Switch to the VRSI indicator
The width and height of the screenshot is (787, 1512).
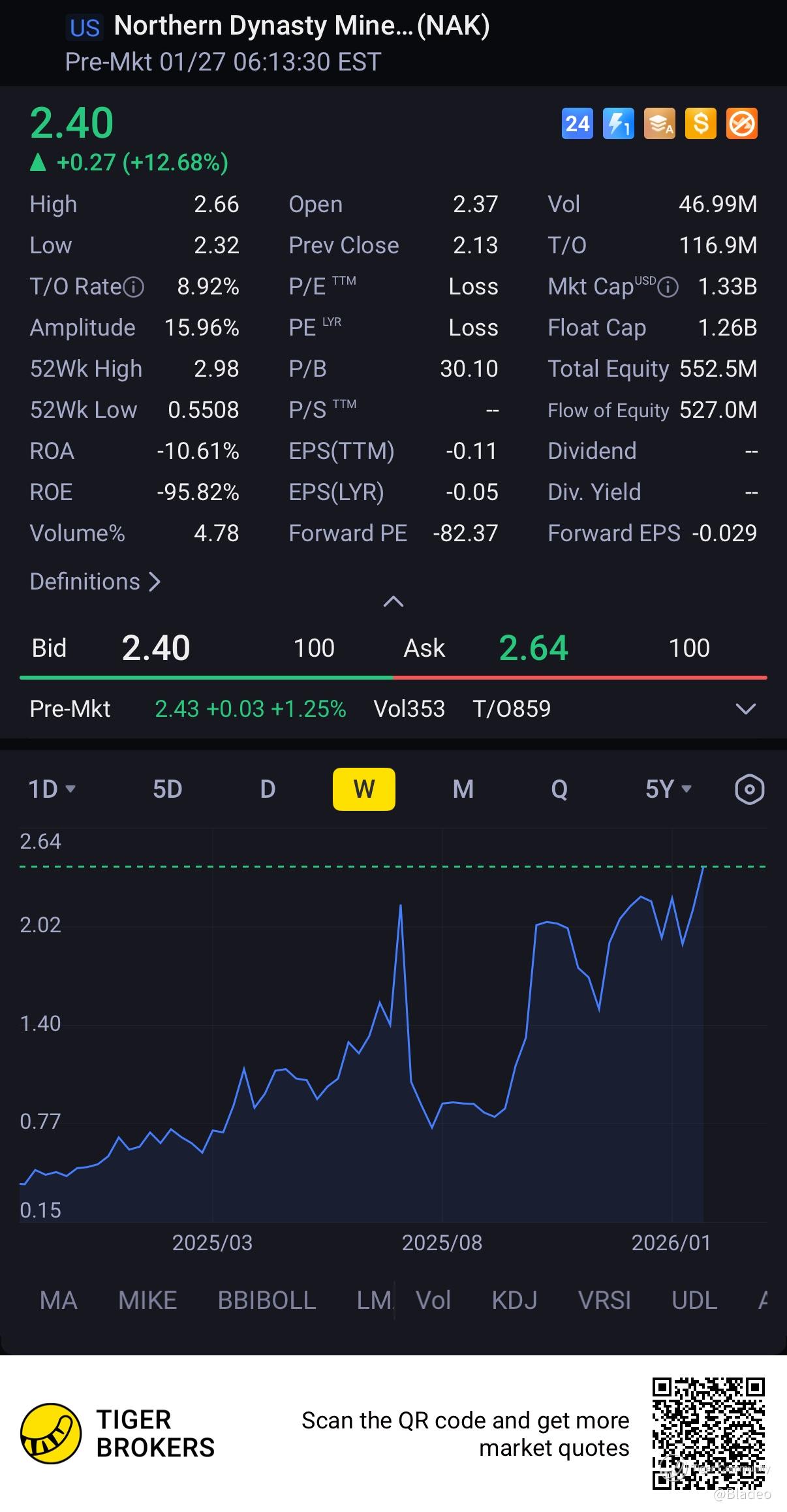pyautogui.click(x=604, y=1300)
